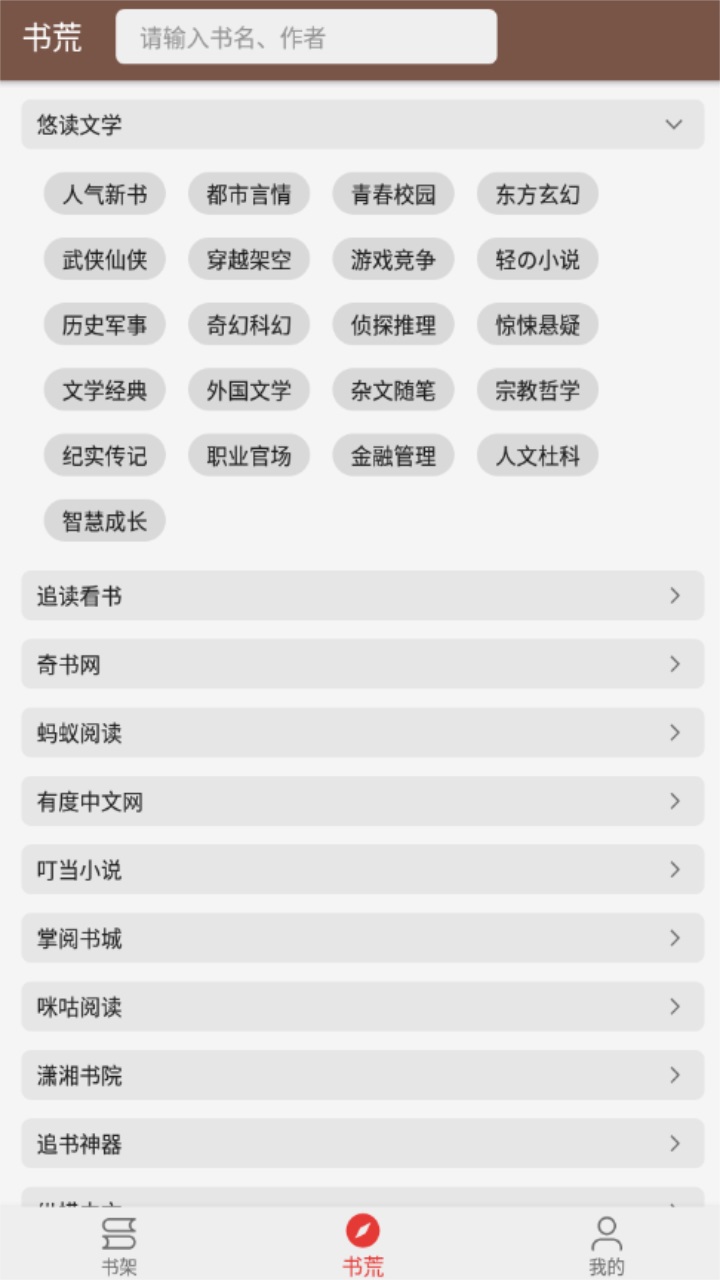Image resolution: width=720 pixels, height=1280 pixels.
Task: Select the 人气新书 category chip
Action: (104, 193)
